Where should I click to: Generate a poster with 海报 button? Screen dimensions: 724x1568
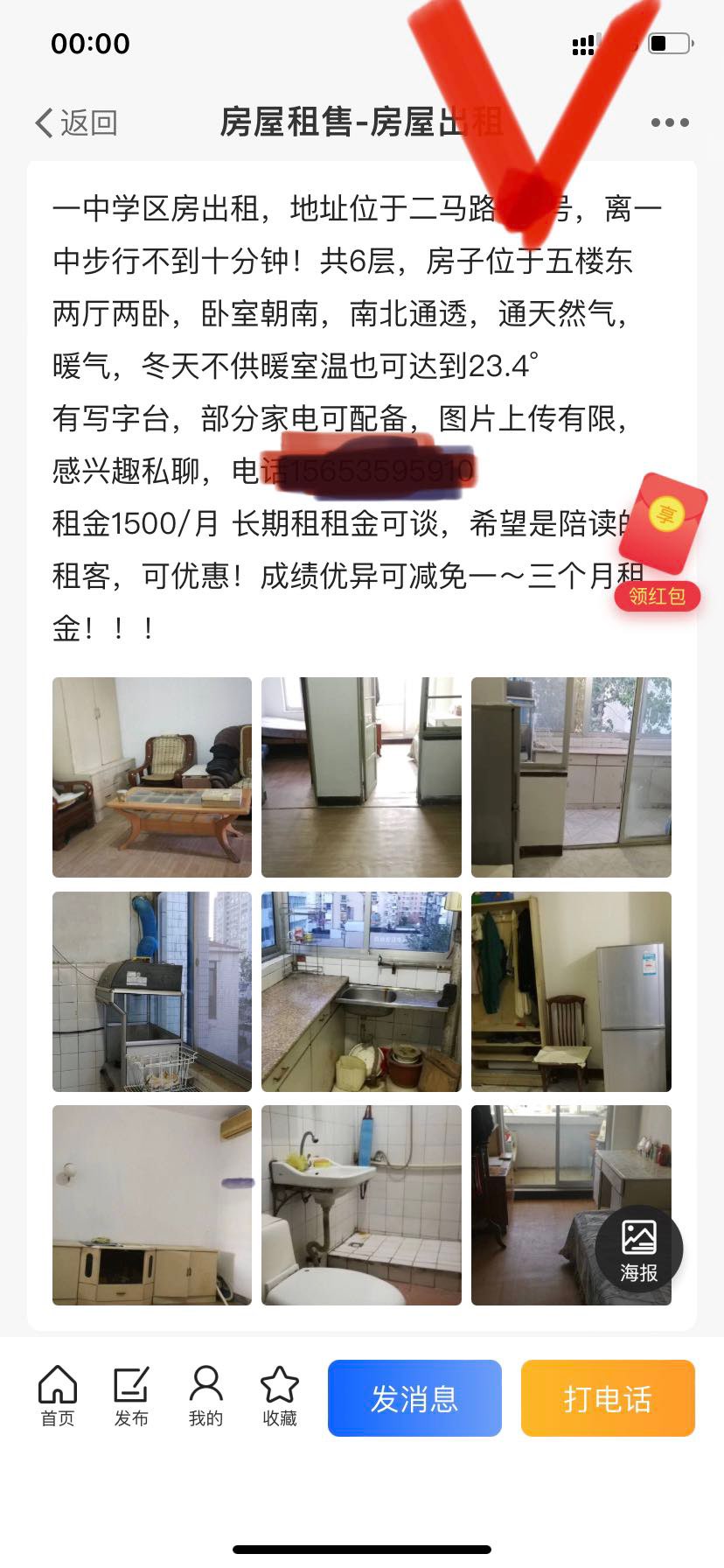pos(638,1249)
